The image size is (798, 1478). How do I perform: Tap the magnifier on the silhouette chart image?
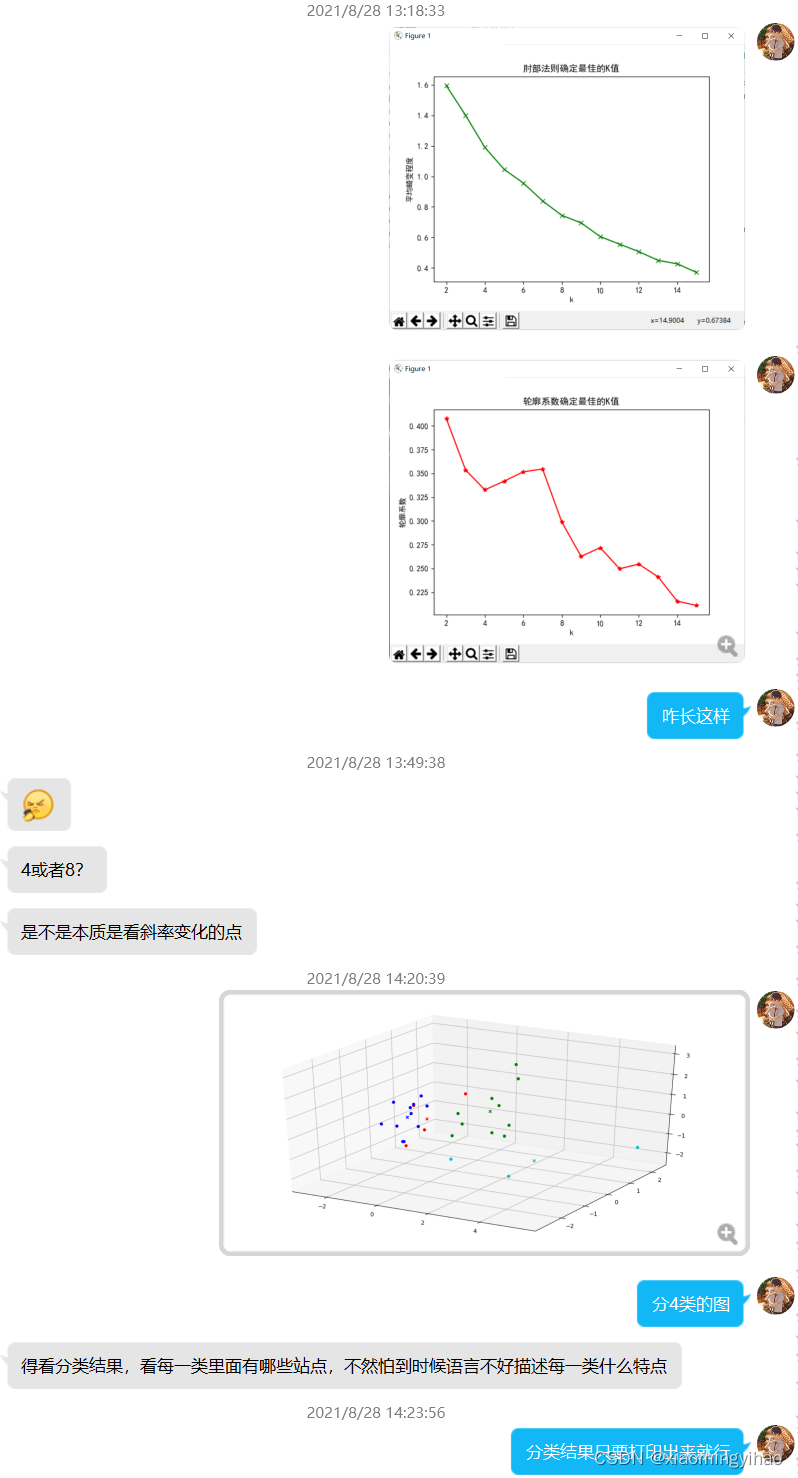point(727,646)
